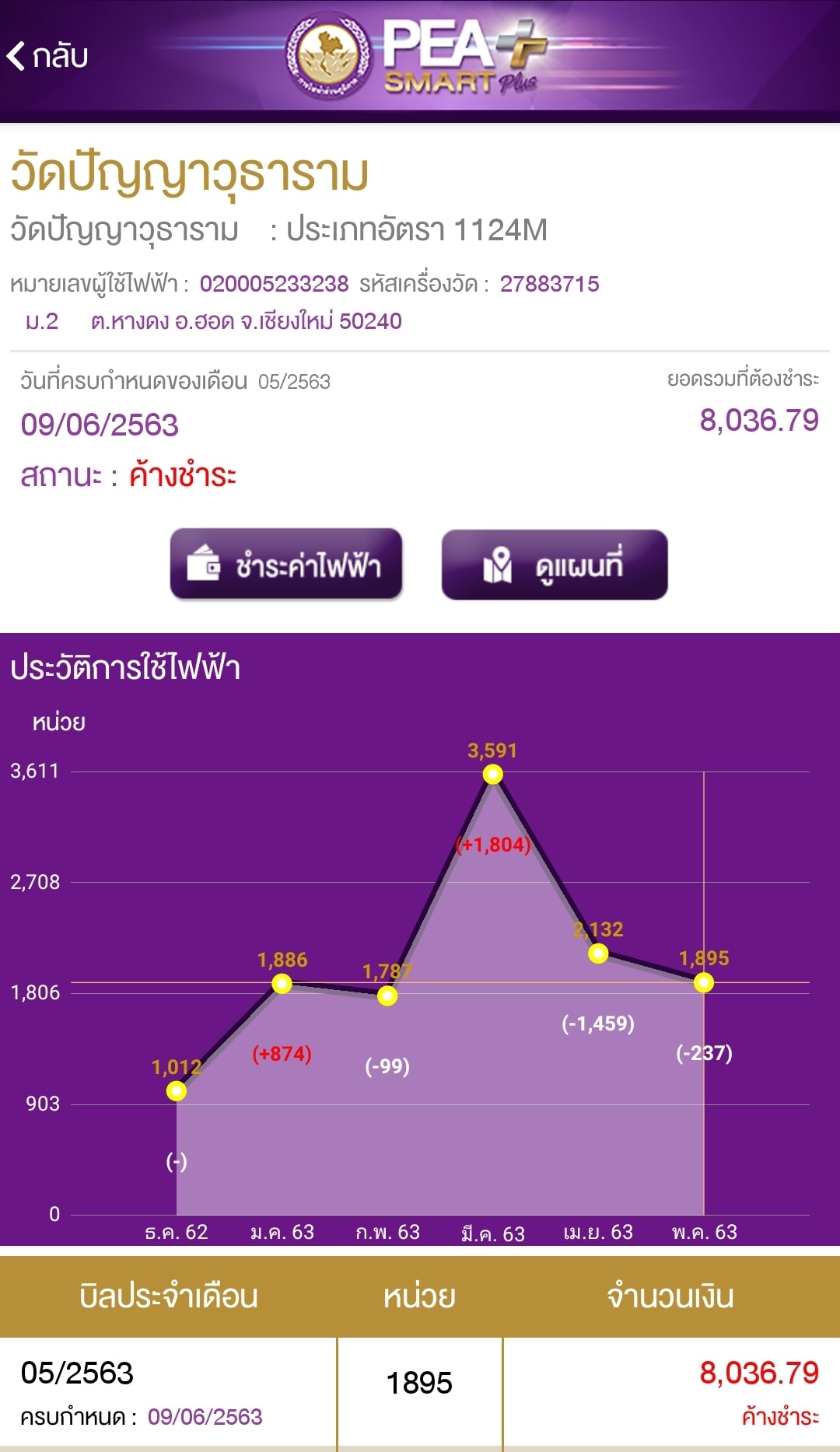Select the เม.ย. 63 chart data point
This screenshot has height=1452, width=840.
[598, 953]
